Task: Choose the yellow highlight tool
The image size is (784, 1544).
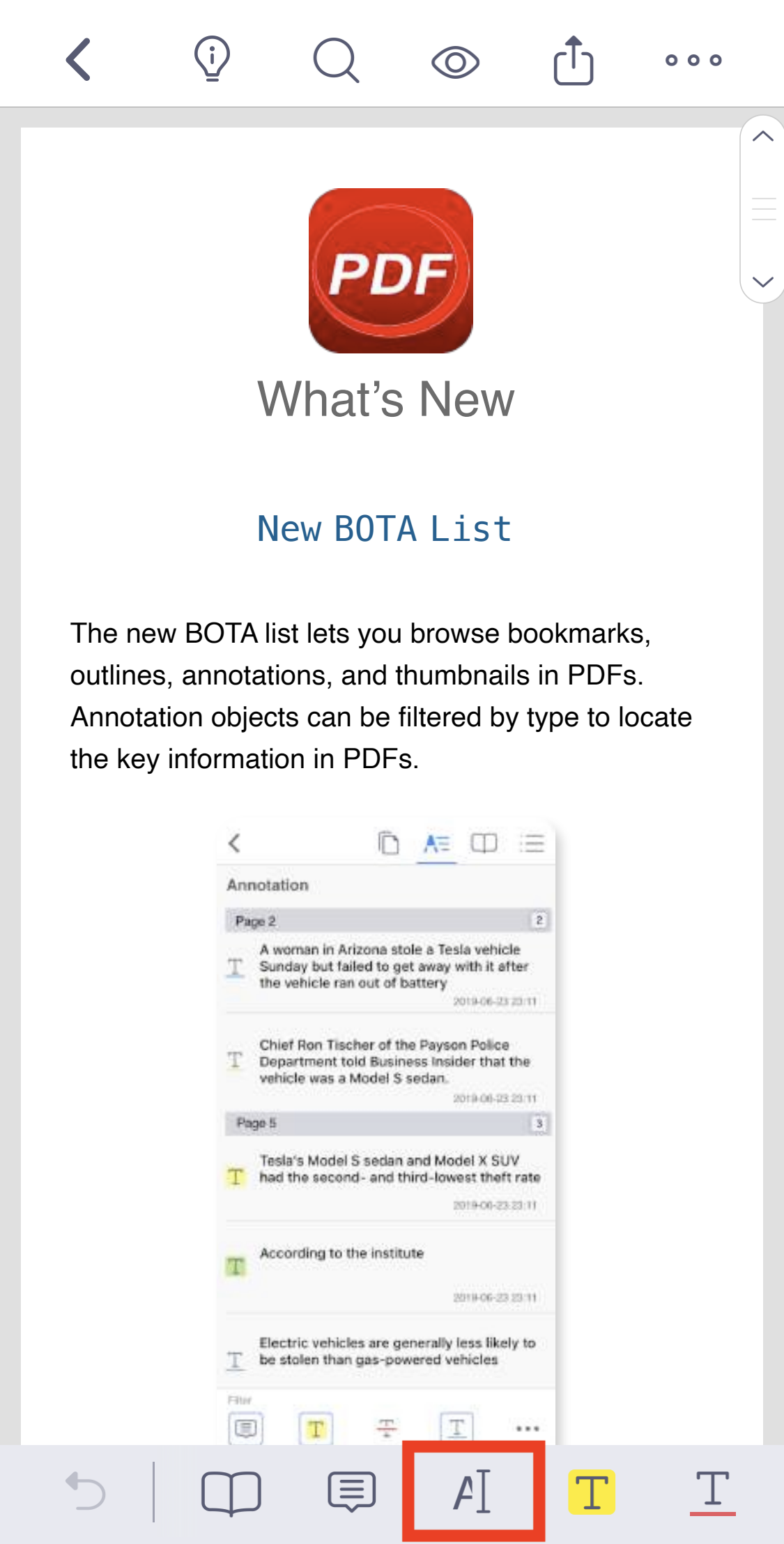Action: (592, 1492)
